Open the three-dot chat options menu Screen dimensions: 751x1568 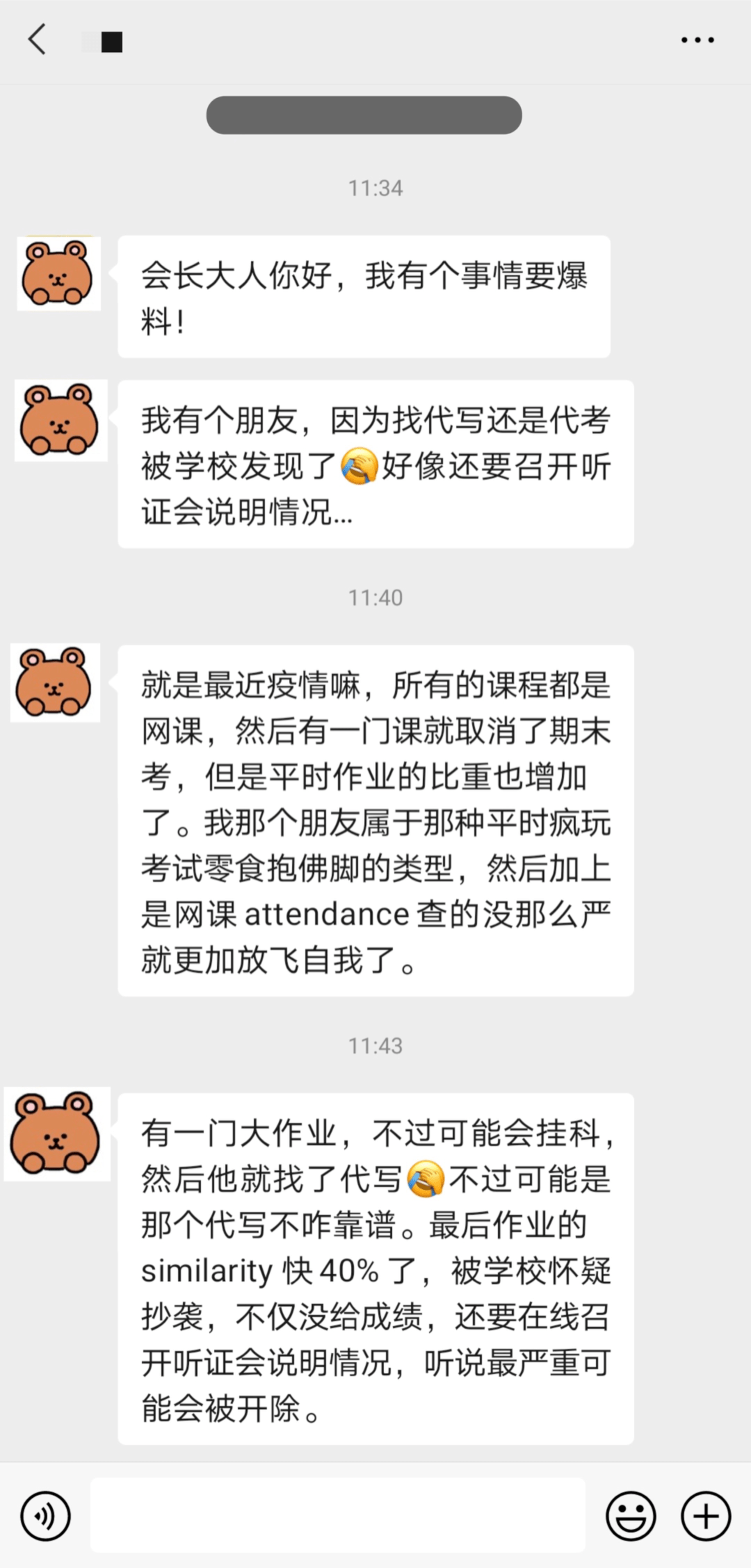click(697, 40)
